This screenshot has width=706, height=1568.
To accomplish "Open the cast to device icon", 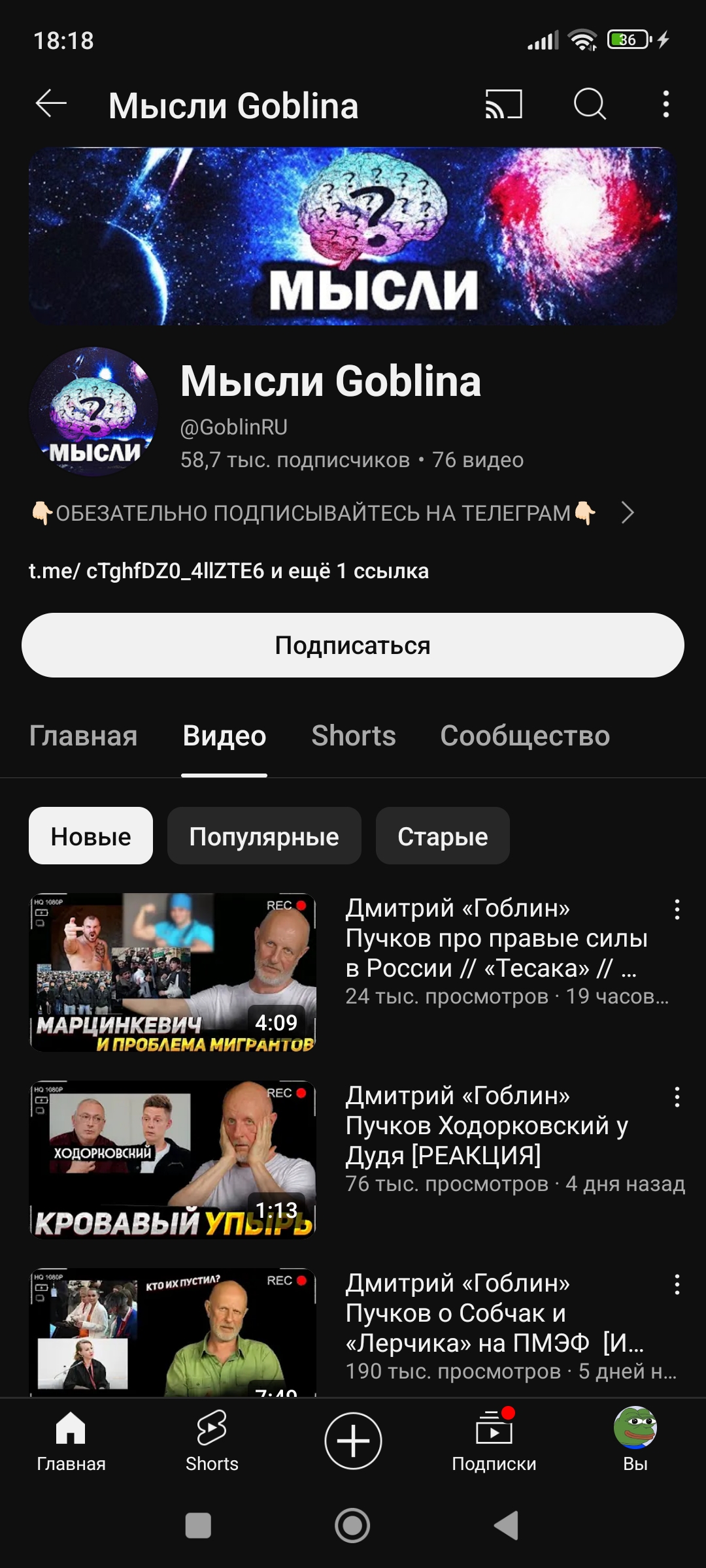I will point(503,105).
